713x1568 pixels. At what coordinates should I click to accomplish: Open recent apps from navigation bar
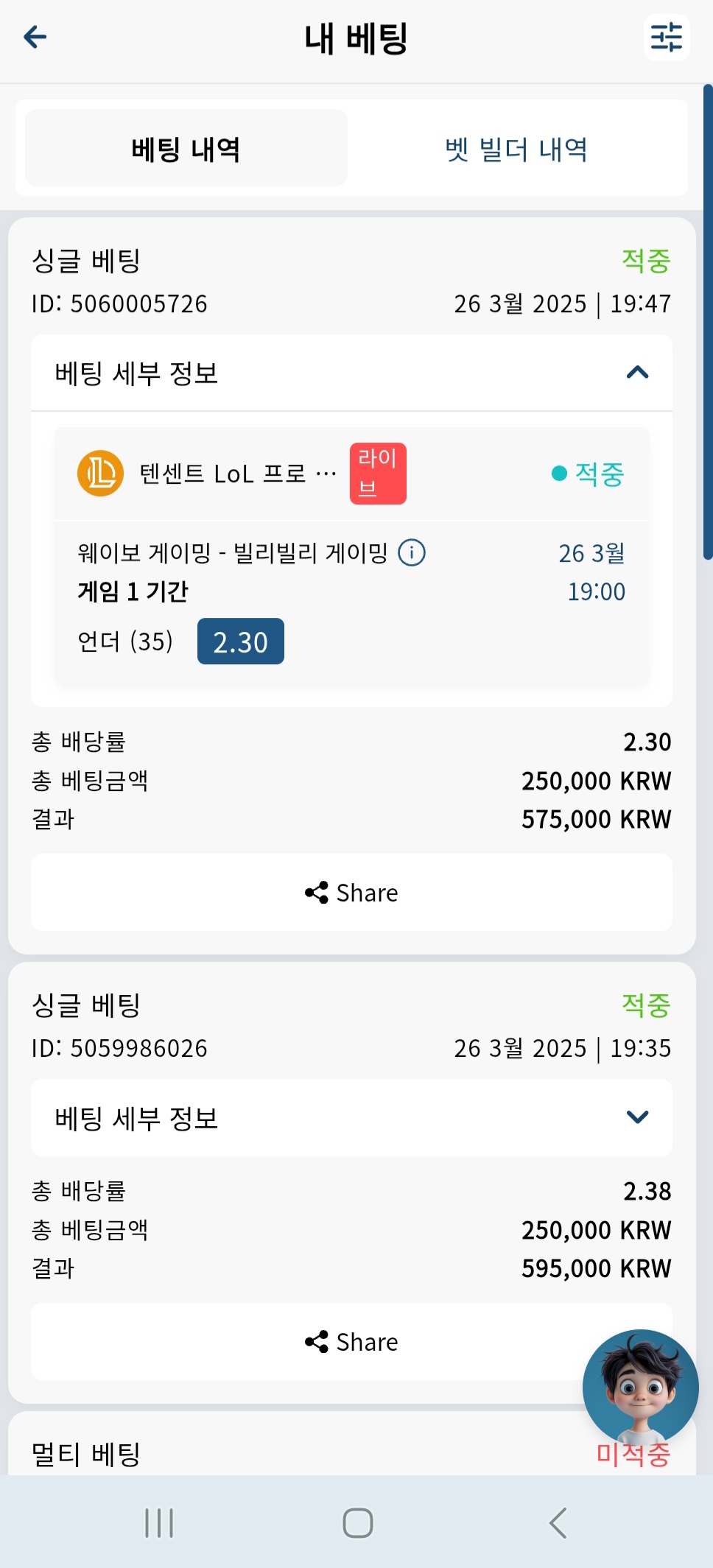[159, 1523]
